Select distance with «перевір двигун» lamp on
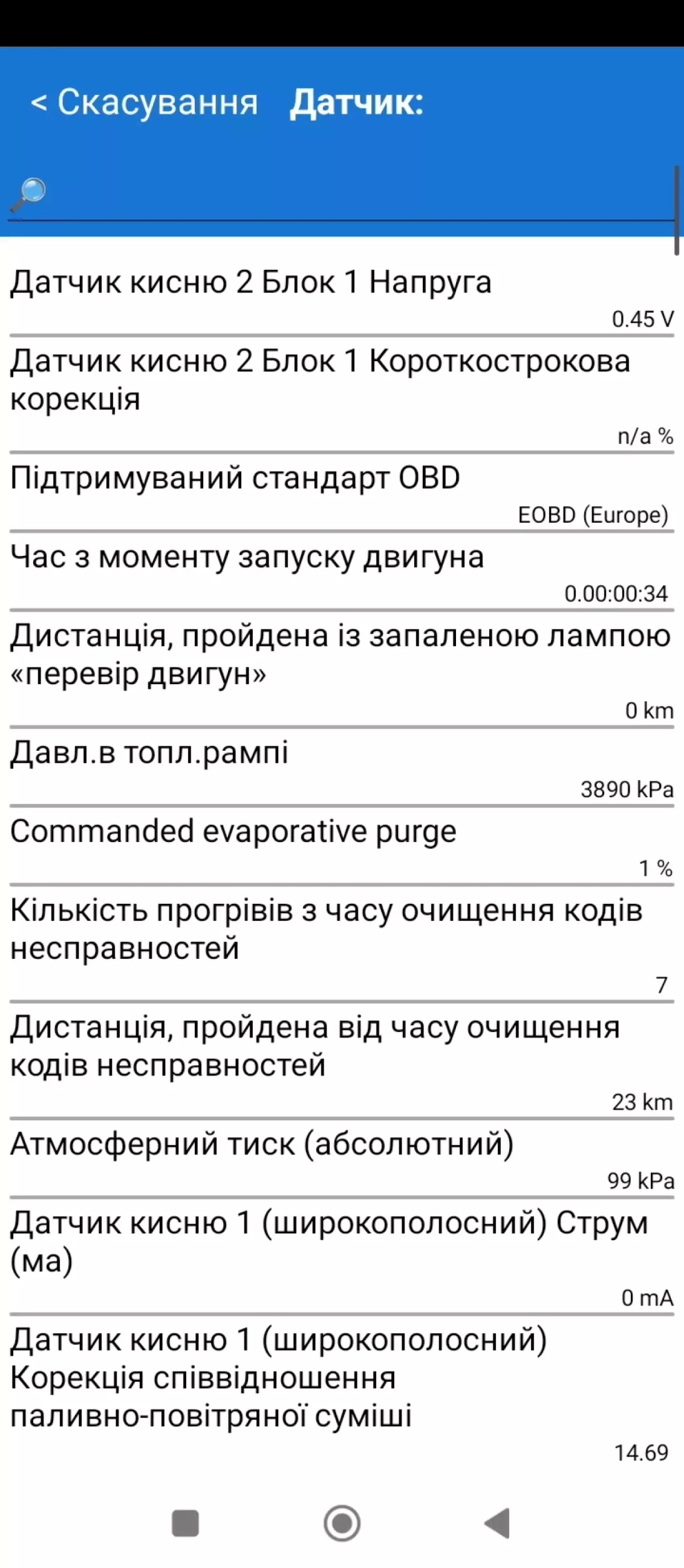The height and width of the screenshot is (1568, 684). [342, 669]
